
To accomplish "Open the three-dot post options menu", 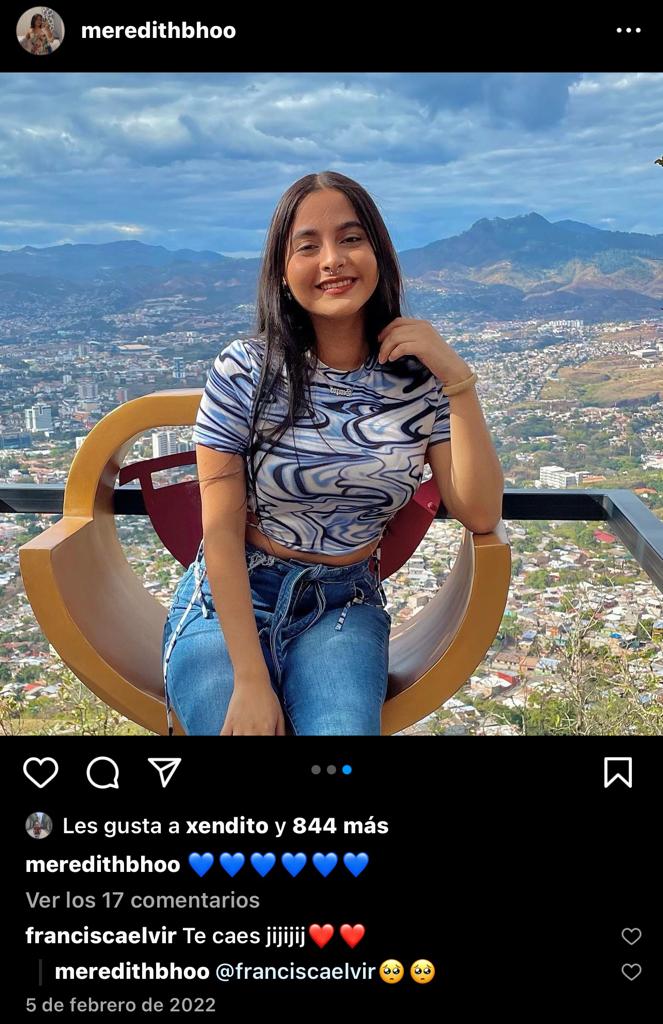I will coord(628,31).
